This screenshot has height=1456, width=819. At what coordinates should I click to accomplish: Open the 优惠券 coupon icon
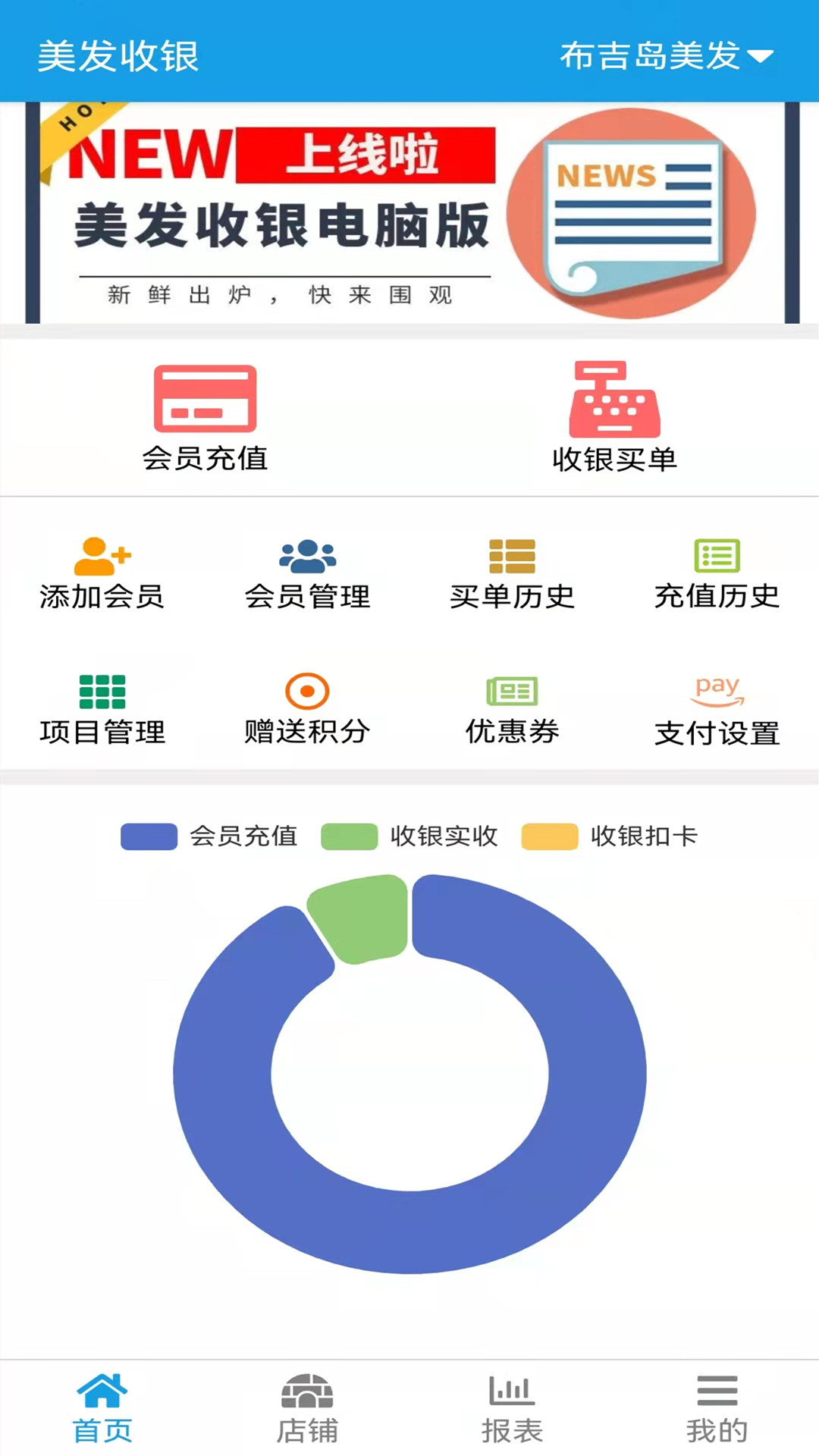(512, 692)
